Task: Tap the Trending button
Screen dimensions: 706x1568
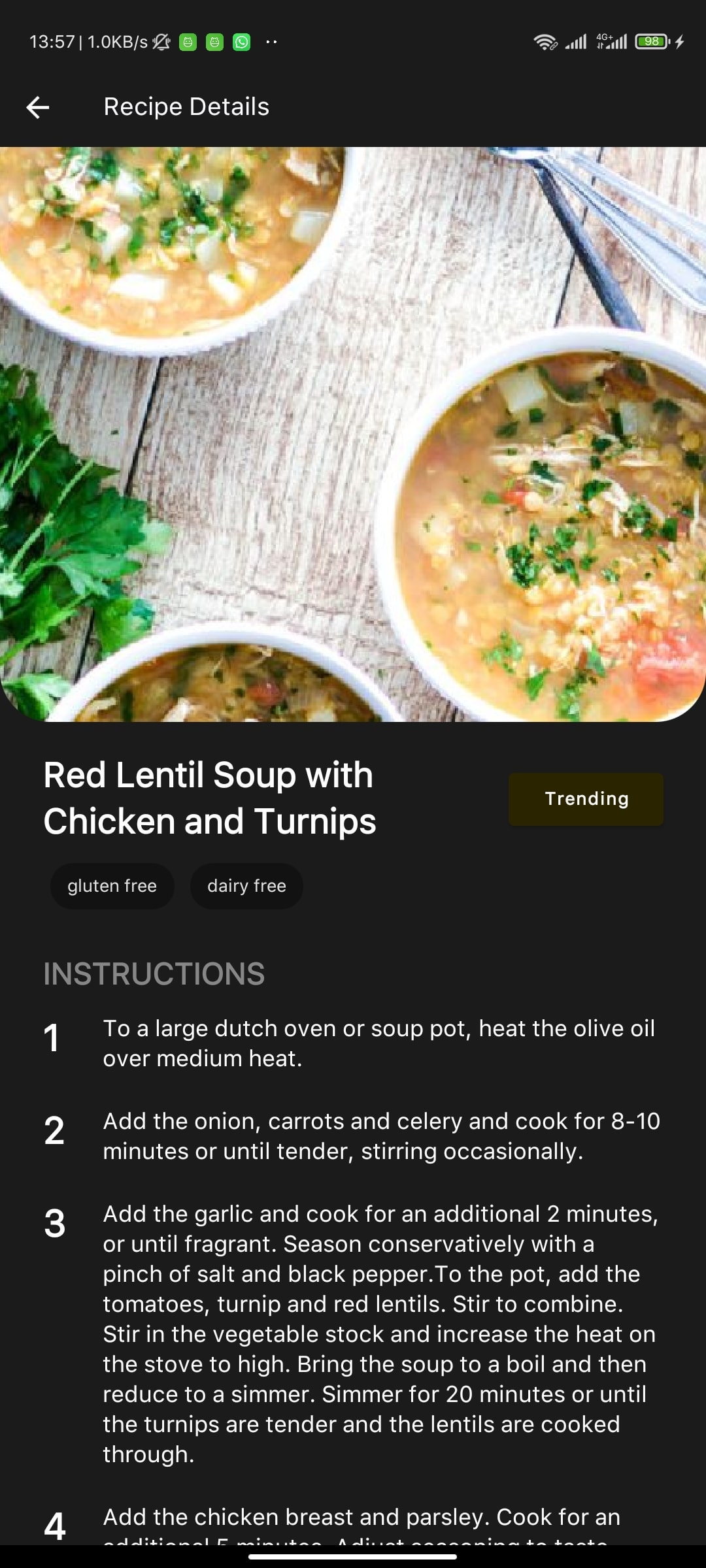Action: coord(586,799)
